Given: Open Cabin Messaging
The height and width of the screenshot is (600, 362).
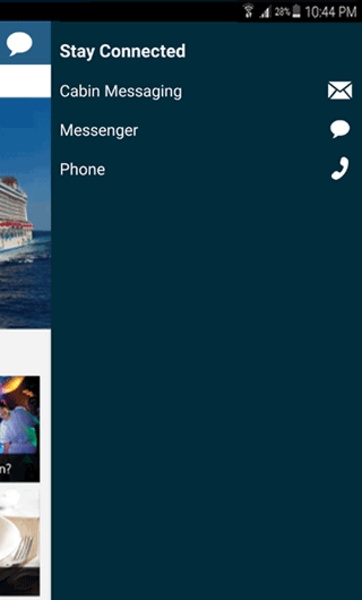Looking at the screenshot, I should tap(206, 91).
